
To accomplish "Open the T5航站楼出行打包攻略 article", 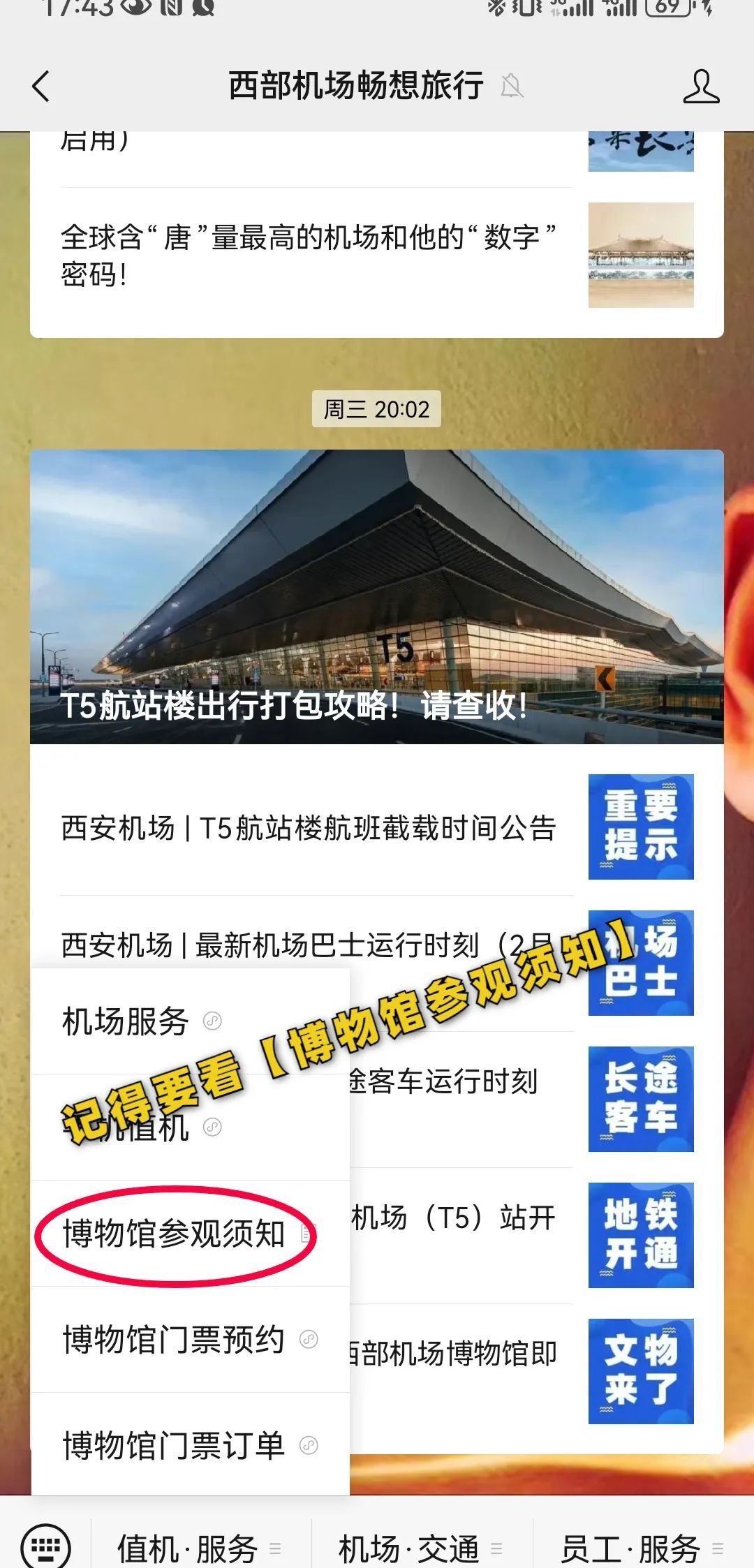I will pyautogui.click(x=376, y=597).
